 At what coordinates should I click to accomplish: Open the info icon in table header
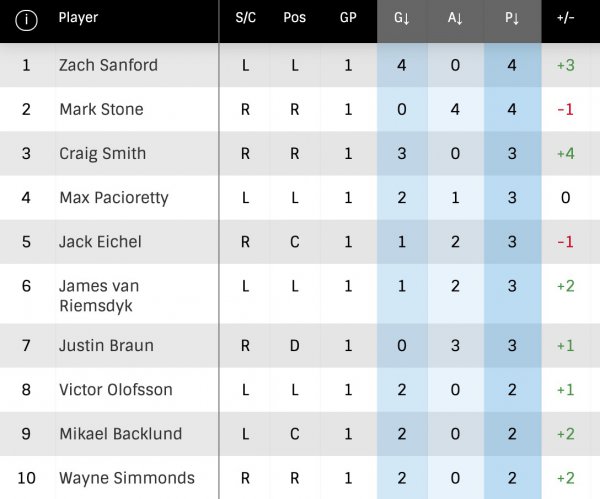(x=27, y=20)
